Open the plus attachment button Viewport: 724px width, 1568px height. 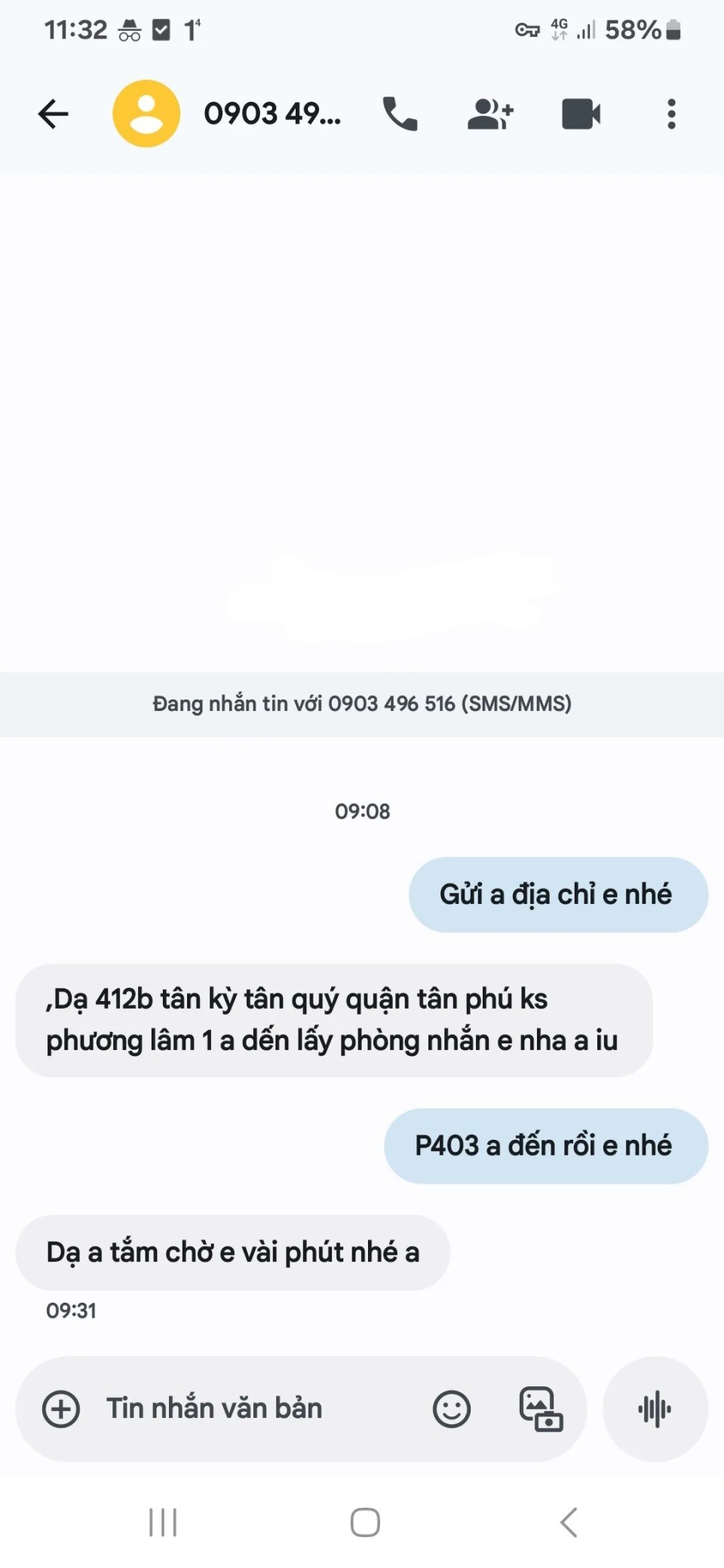click(61, 1409)
